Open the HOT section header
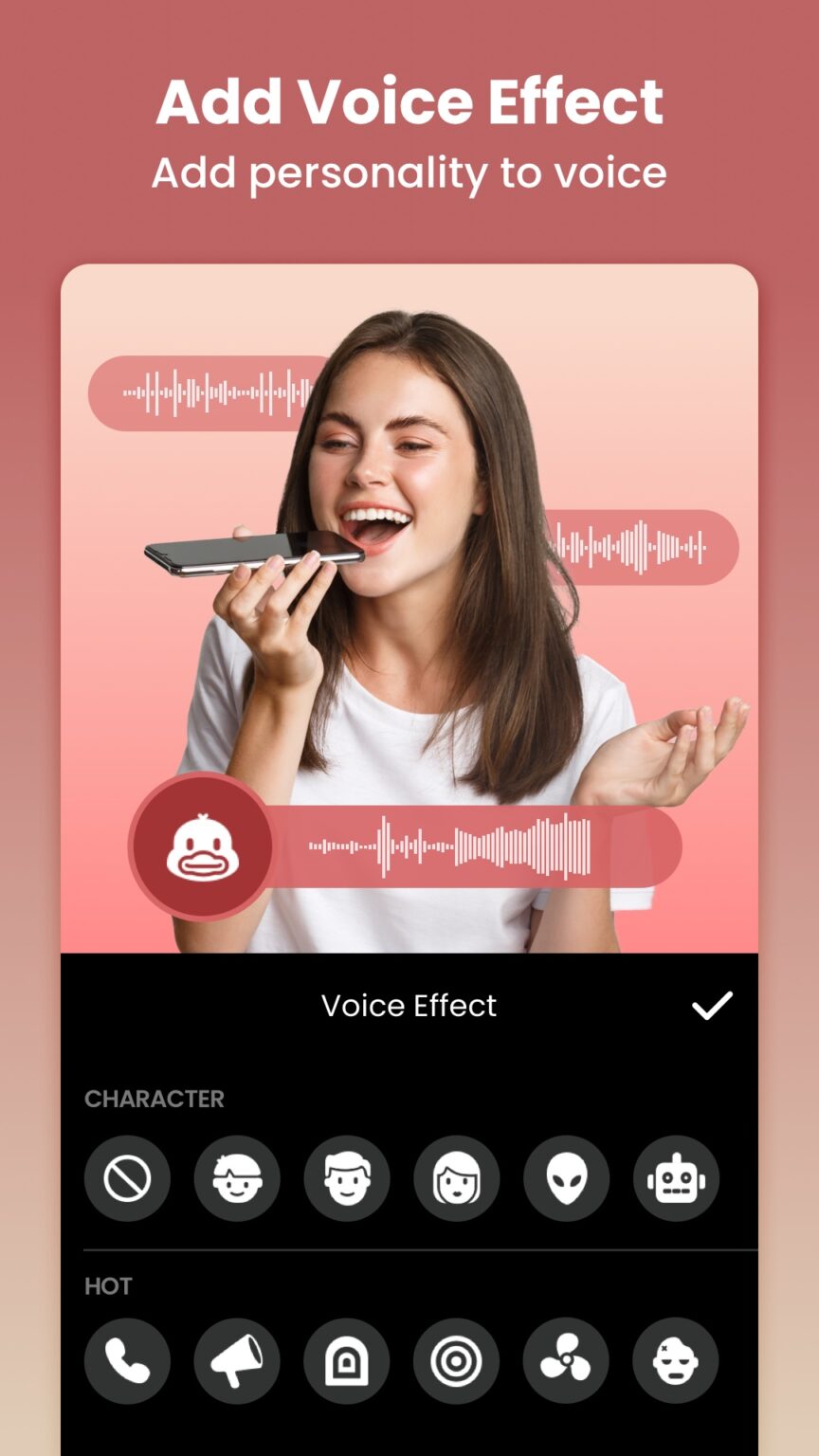This screenshot has width=819, height=1456. click(110, 1285)
